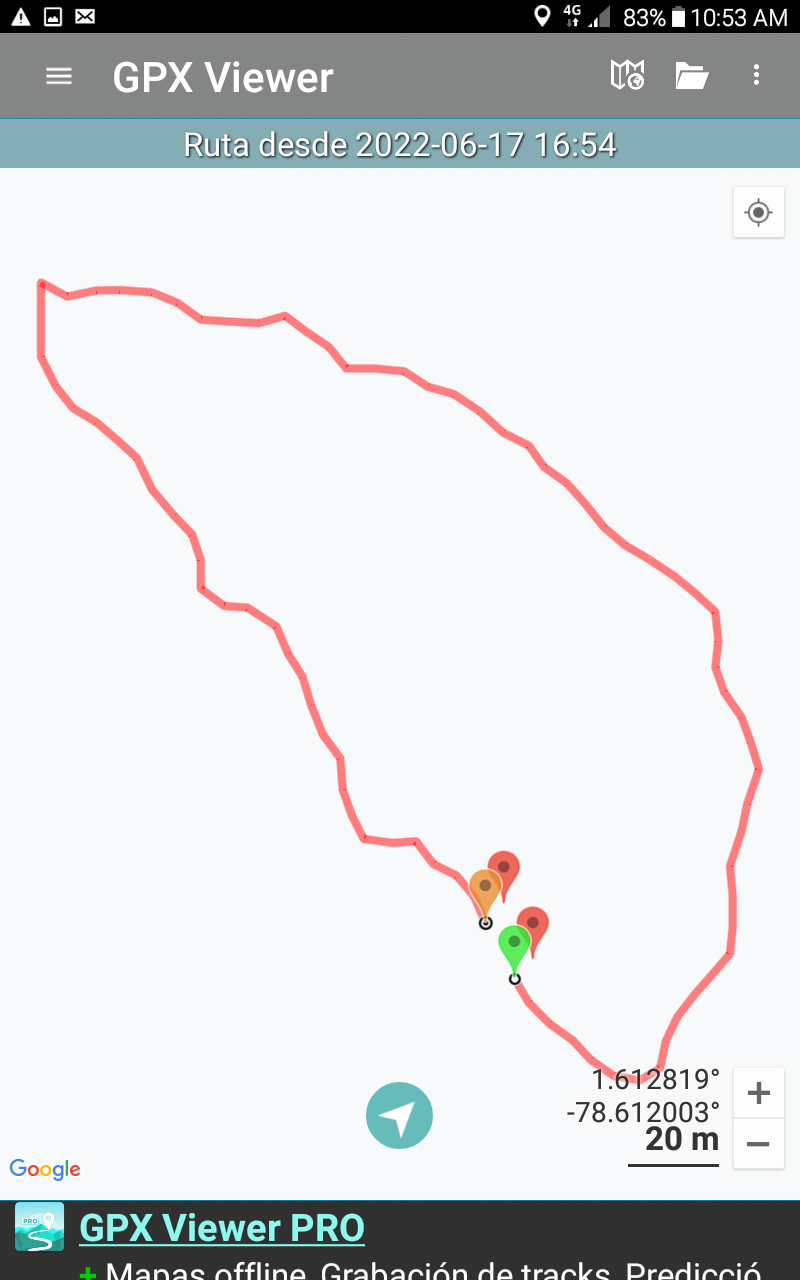The image size is (800, 1280).
Task: Zoom out on the map
Action: [759, 1143]
